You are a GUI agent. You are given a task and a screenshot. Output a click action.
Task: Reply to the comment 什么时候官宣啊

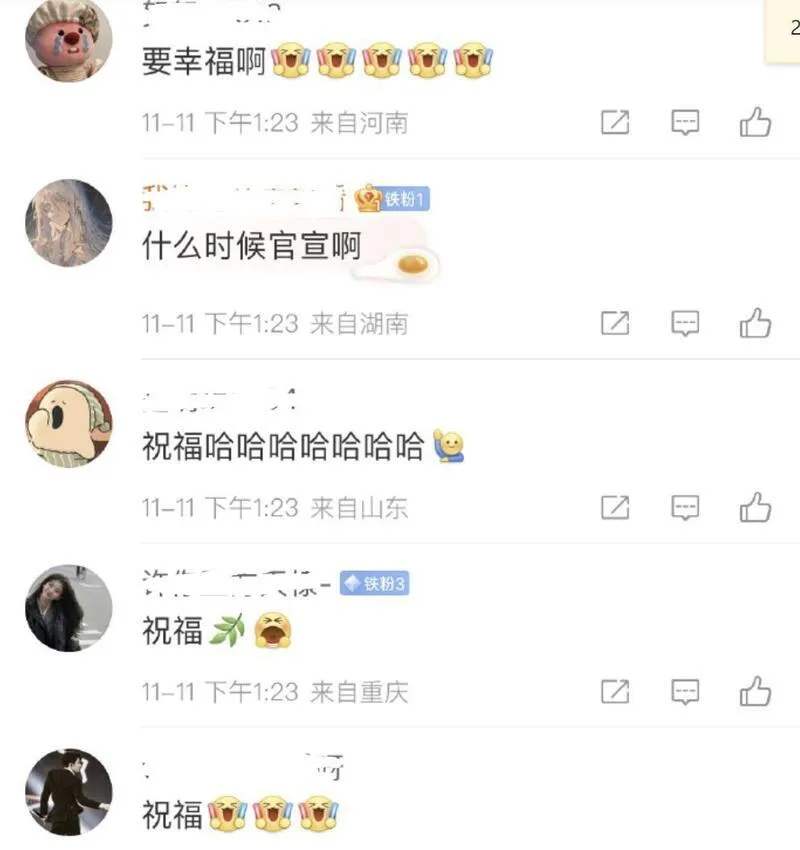click(x=685, y=323)
